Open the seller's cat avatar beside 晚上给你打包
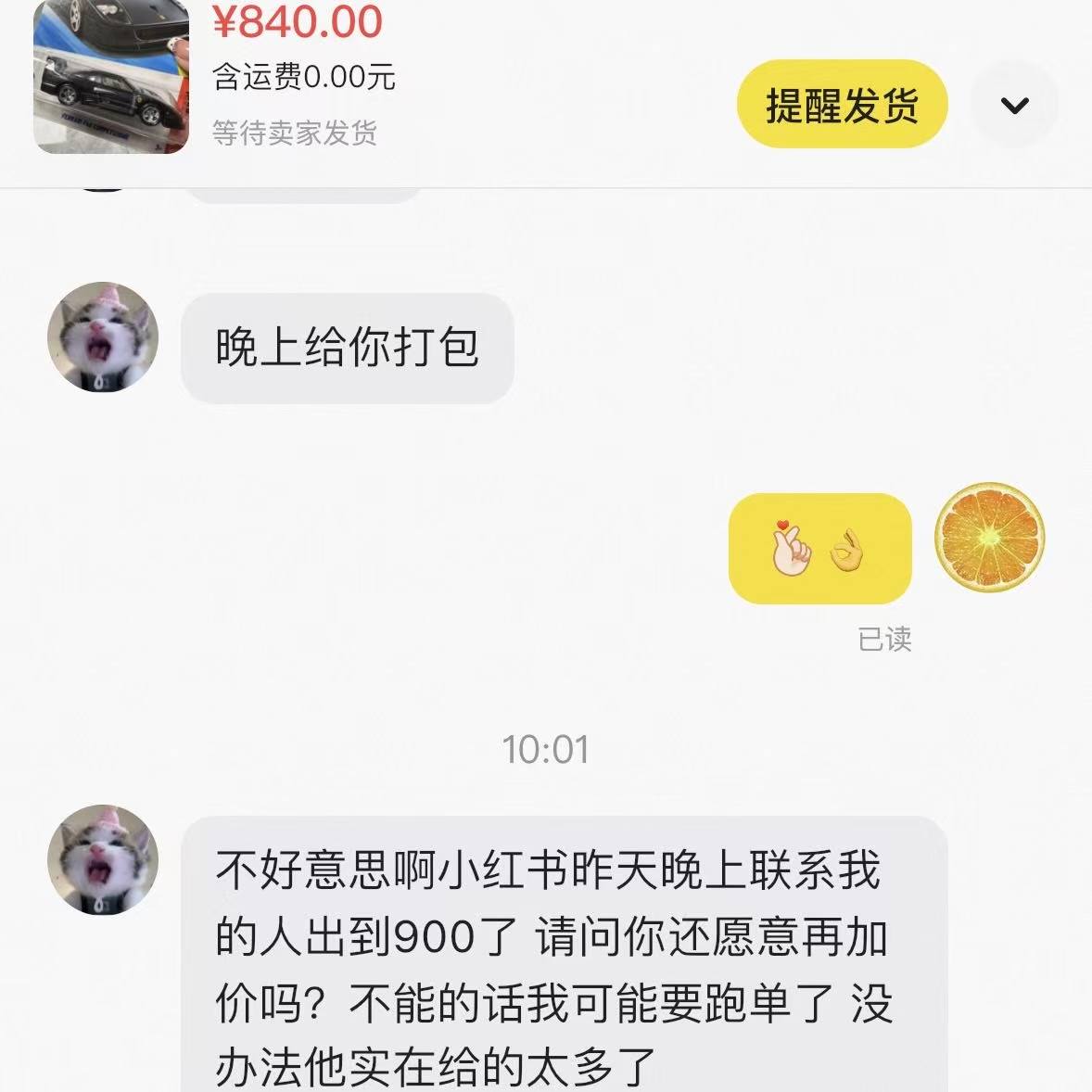Viewport: 1092px width, 1092px height. click(x=103, y=337)
